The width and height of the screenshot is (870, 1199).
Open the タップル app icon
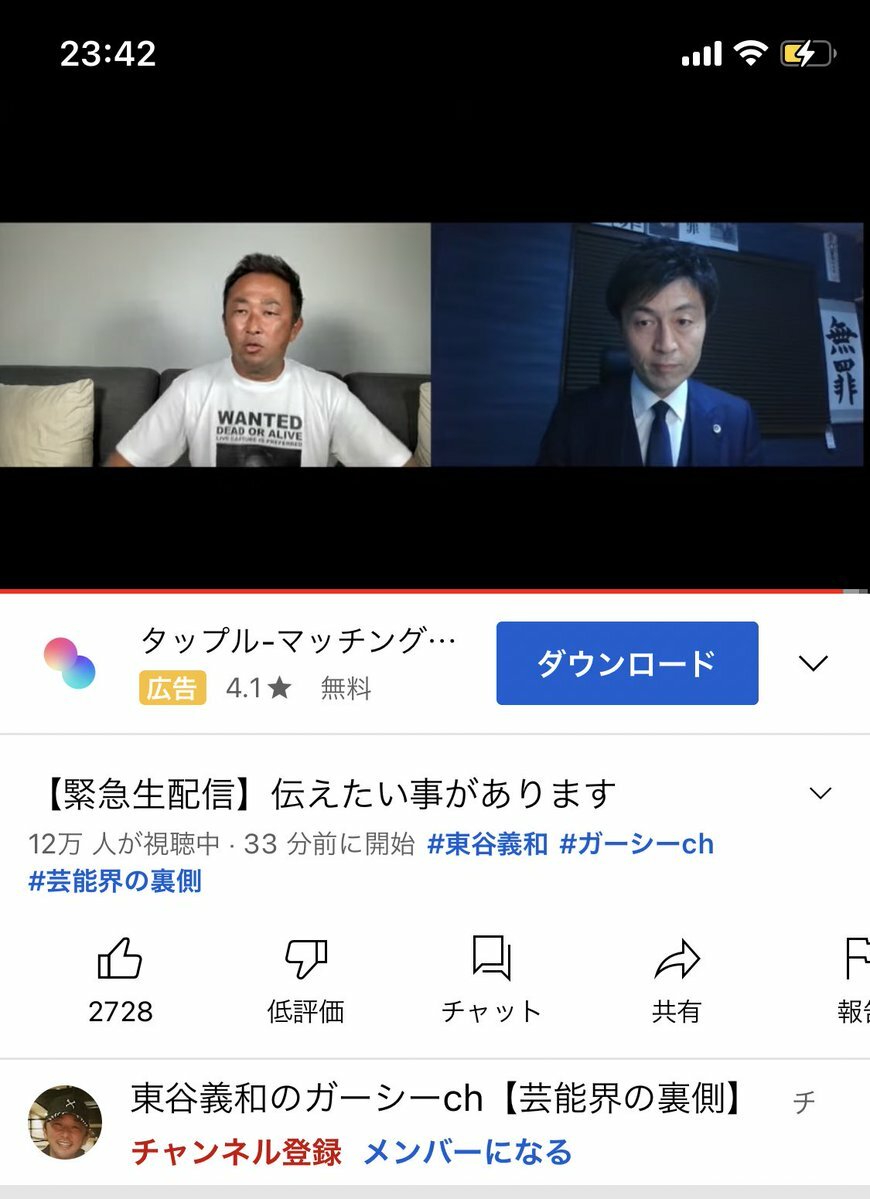pos(70,663)
